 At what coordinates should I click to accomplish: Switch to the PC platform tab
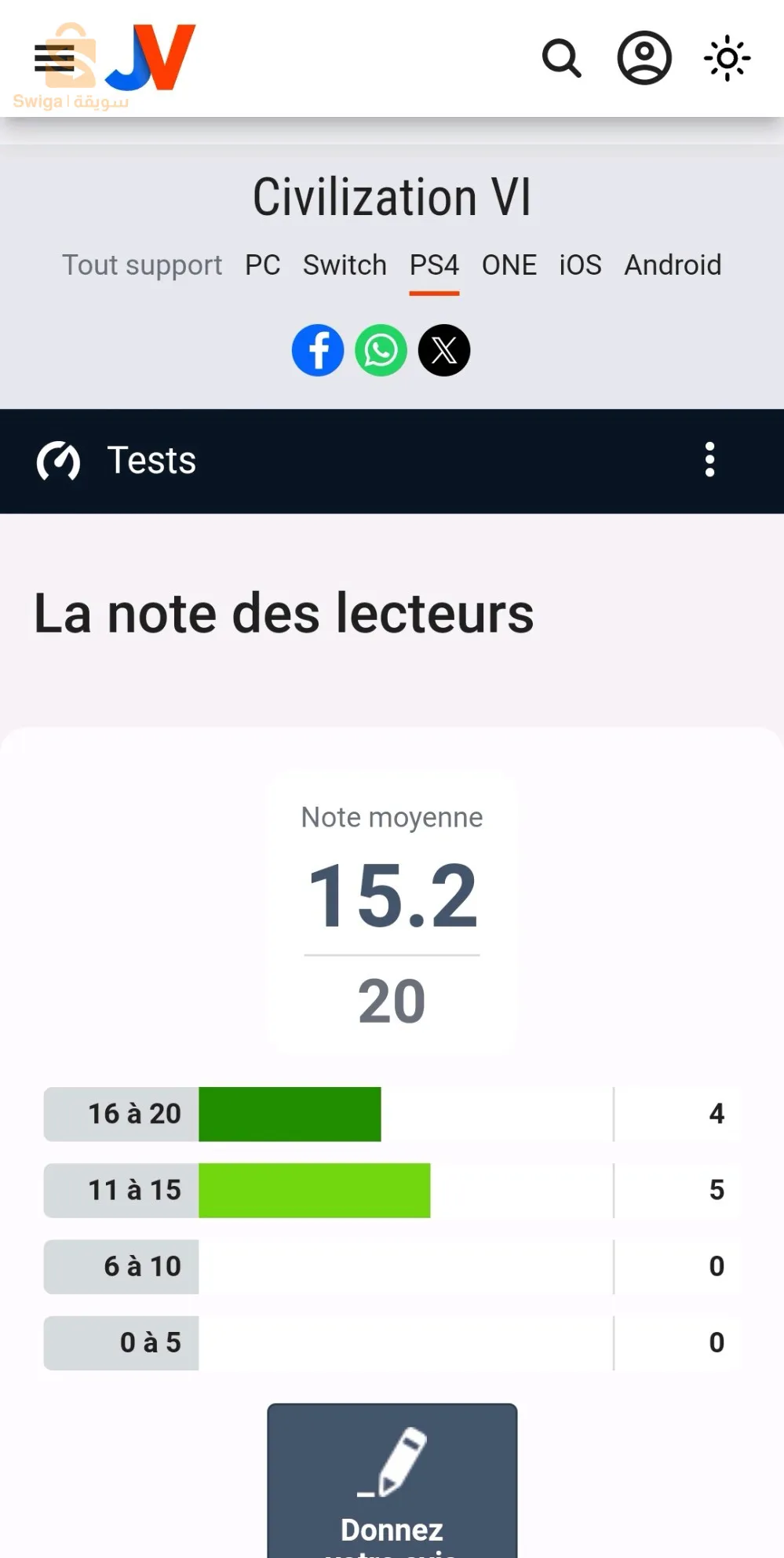(x=263, y=265)
